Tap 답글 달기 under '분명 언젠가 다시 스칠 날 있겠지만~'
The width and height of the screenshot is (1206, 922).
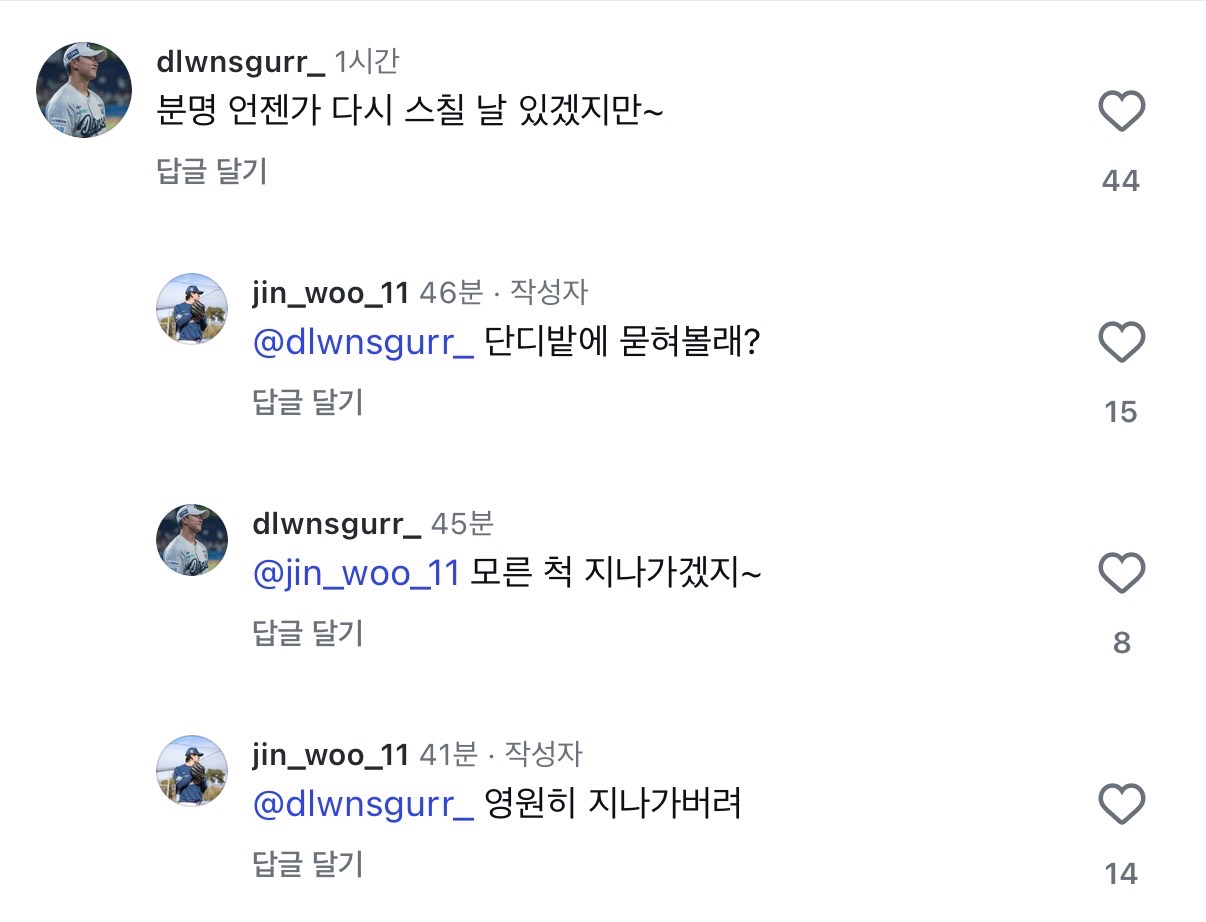(x=212, y=171)
